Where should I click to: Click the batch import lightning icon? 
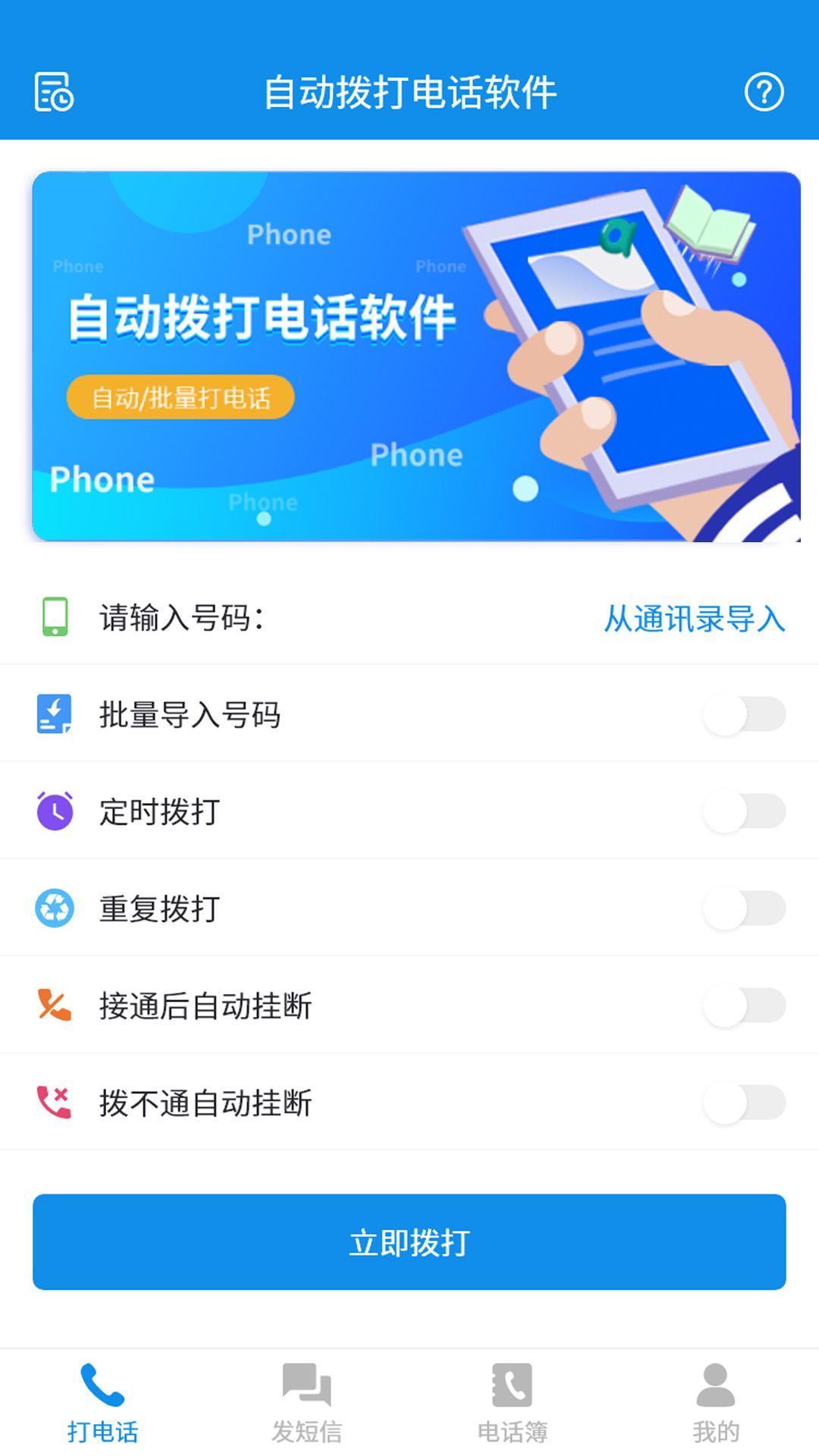tap(53, 714)
